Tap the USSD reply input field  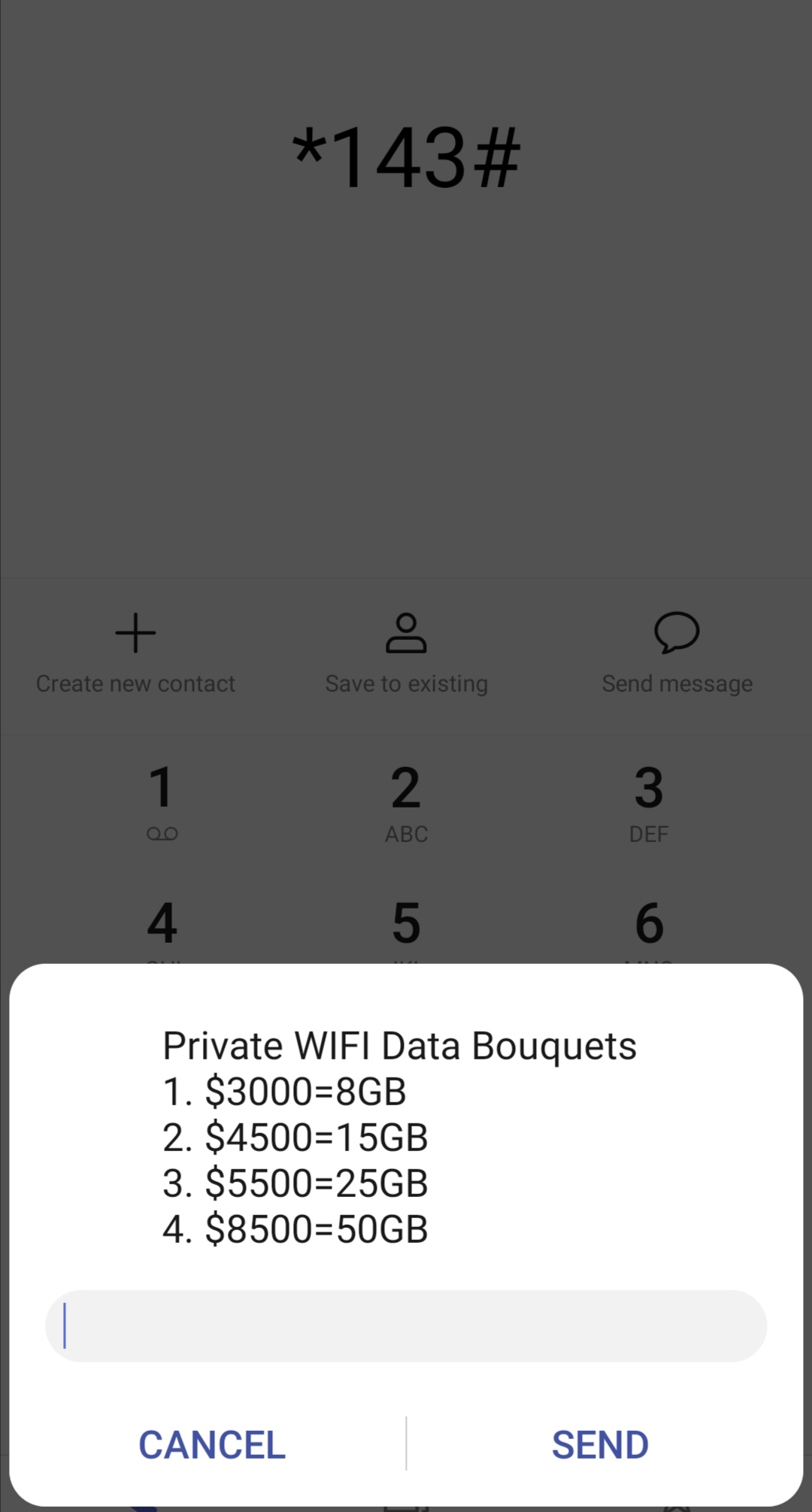[x=406, y=1326]
